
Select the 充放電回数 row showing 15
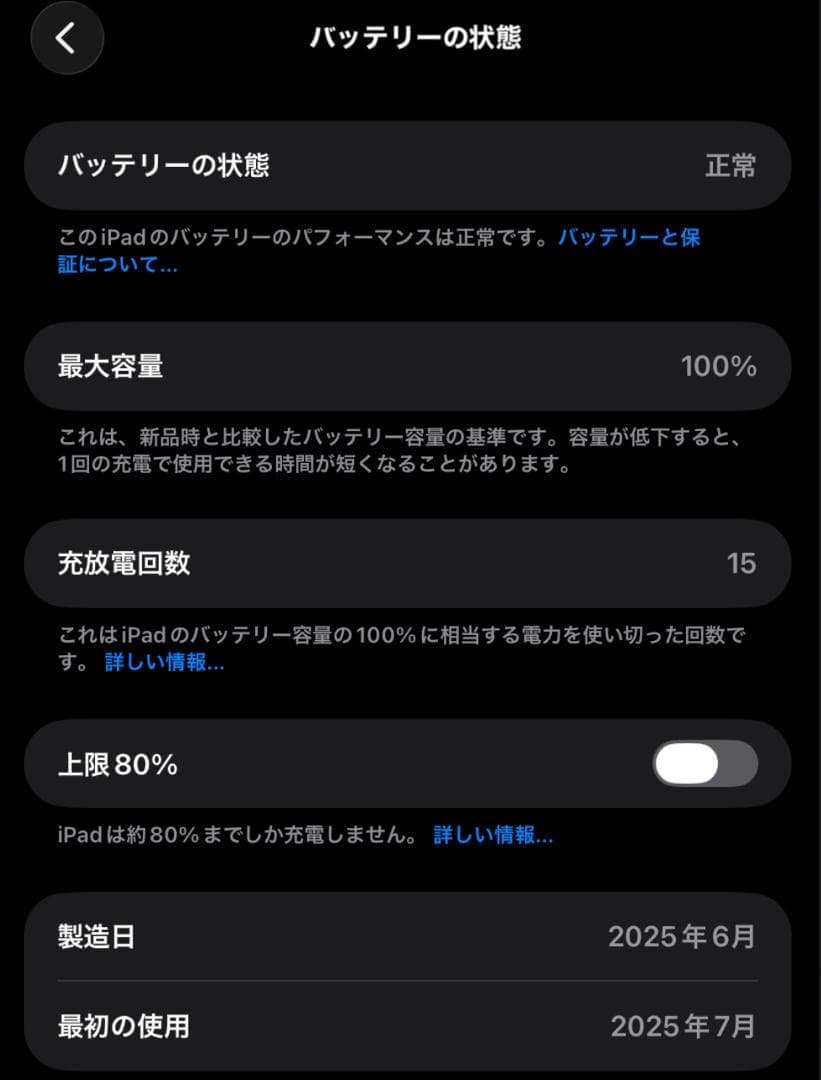[x=410, y=565]
